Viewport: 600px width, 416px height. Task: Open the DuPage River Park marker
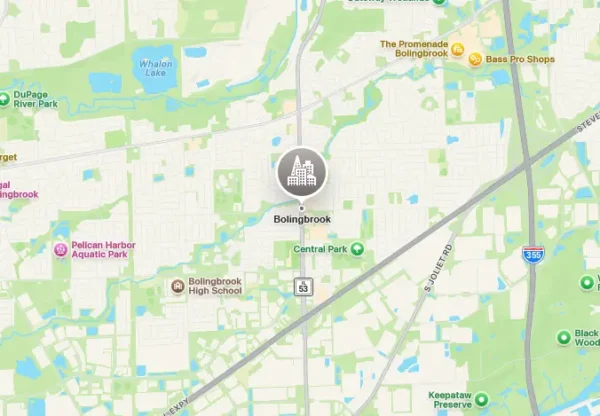coord(4,98)
